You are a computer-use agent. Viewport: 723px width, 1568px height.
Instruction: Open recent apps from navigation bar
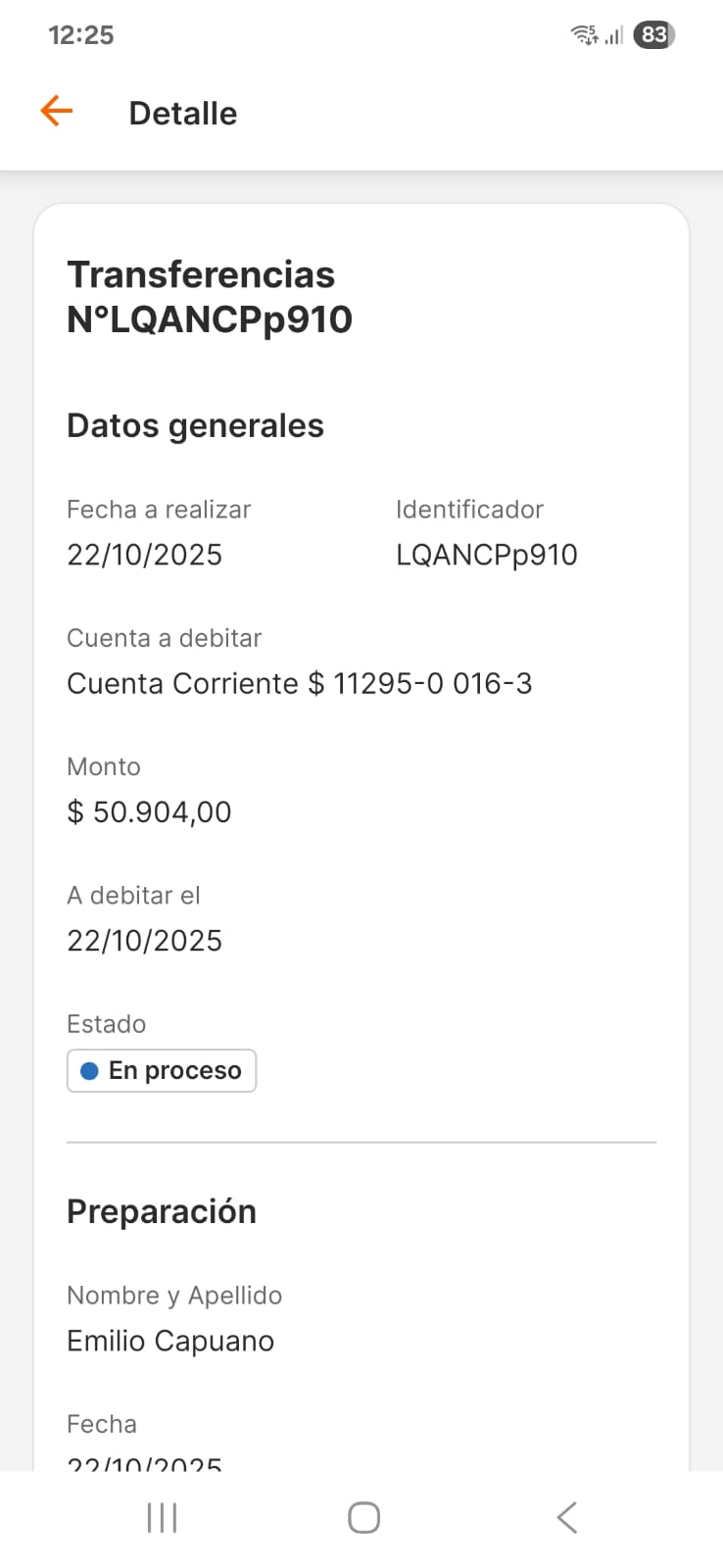[162, 1518]
